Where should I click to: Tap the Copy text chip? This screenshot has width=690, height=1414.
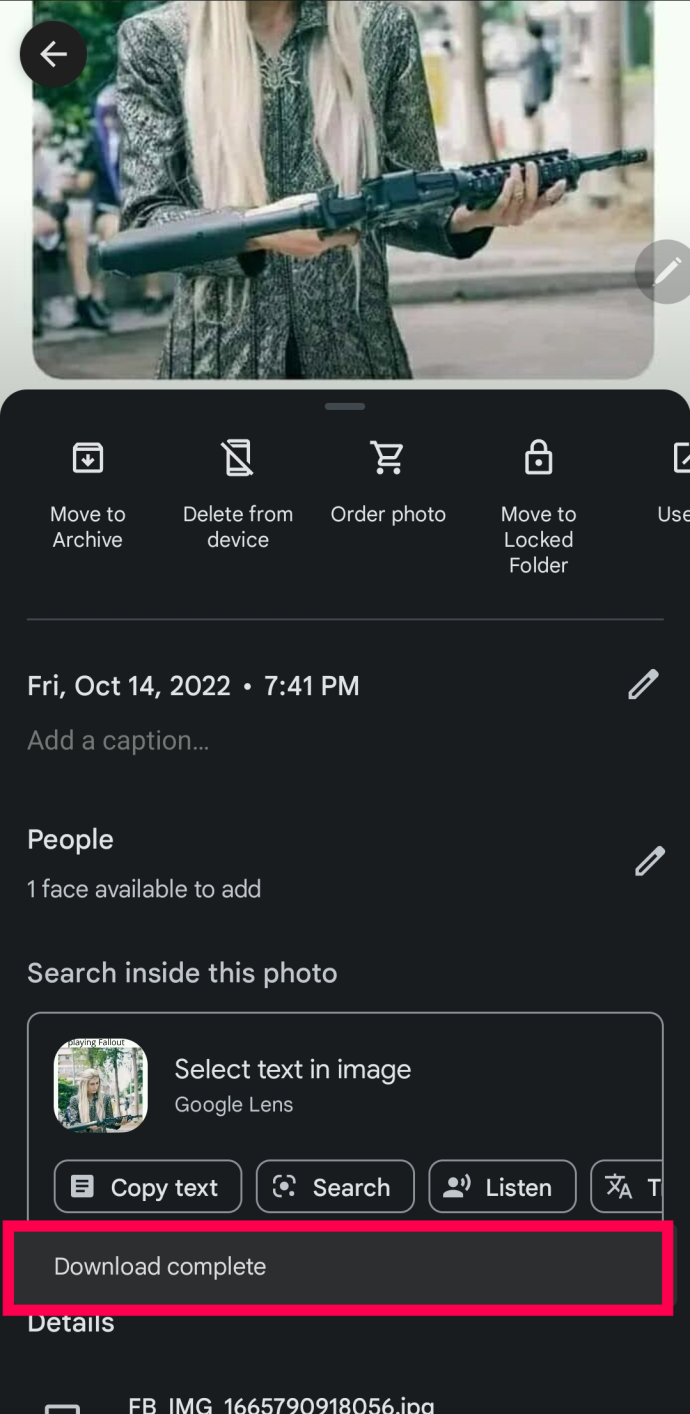148,1187
